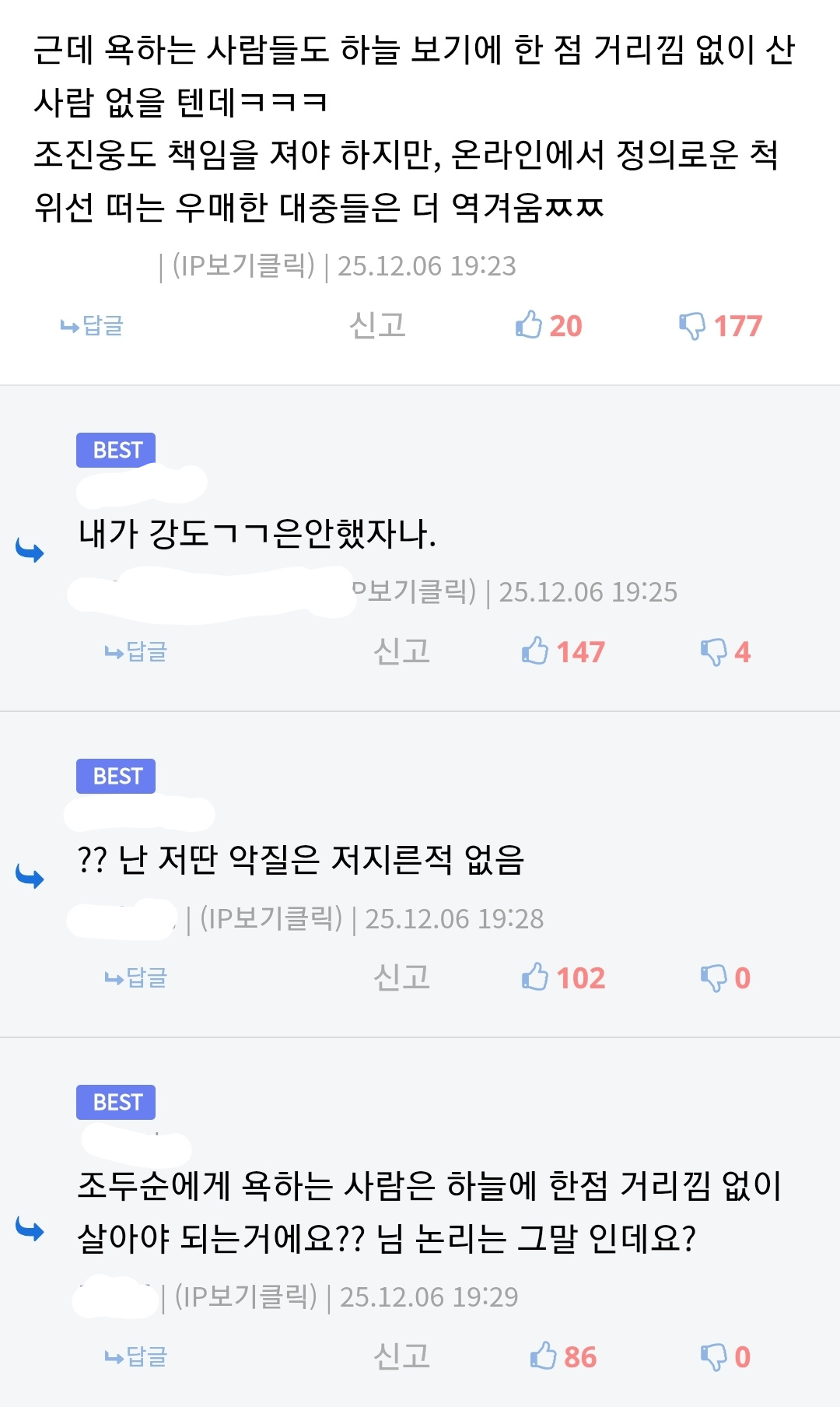
Task: Show the IP of the 19:29 commenter
Action: click(x=246, y=1297)
